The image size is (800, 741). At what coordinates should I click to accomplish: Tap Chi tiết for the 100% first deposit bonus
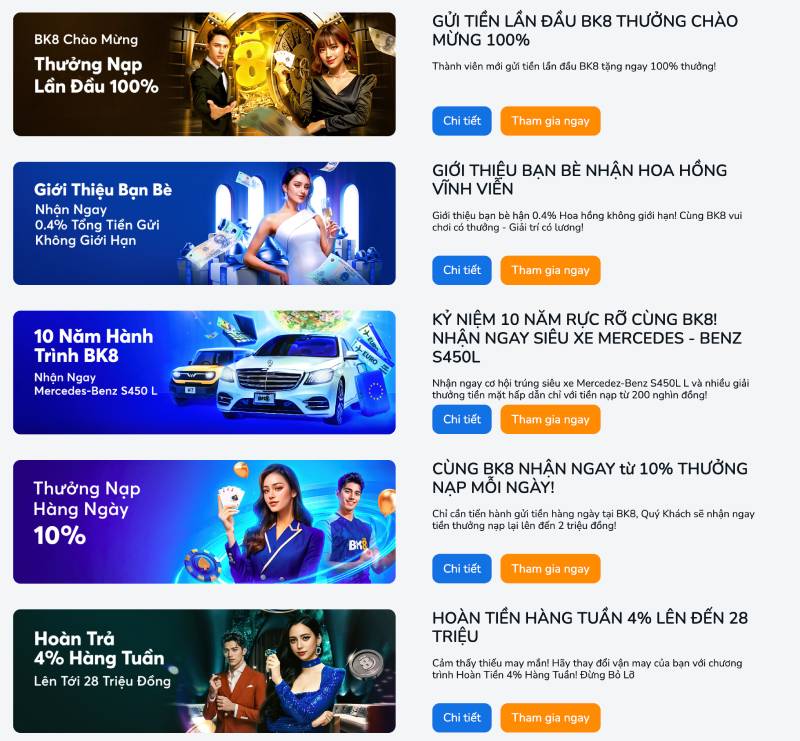[x=461, y=121]
